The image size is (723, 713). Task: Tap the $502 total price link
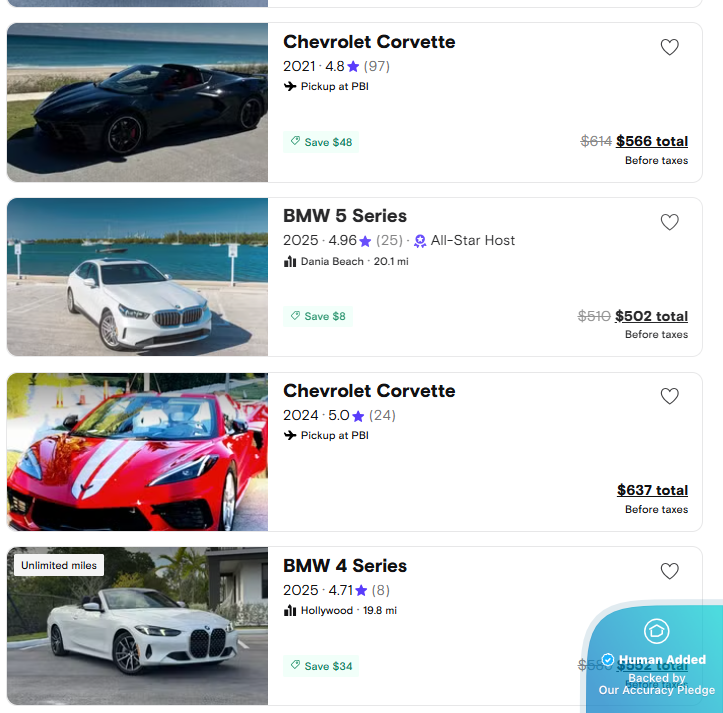(x=651, y=316)
